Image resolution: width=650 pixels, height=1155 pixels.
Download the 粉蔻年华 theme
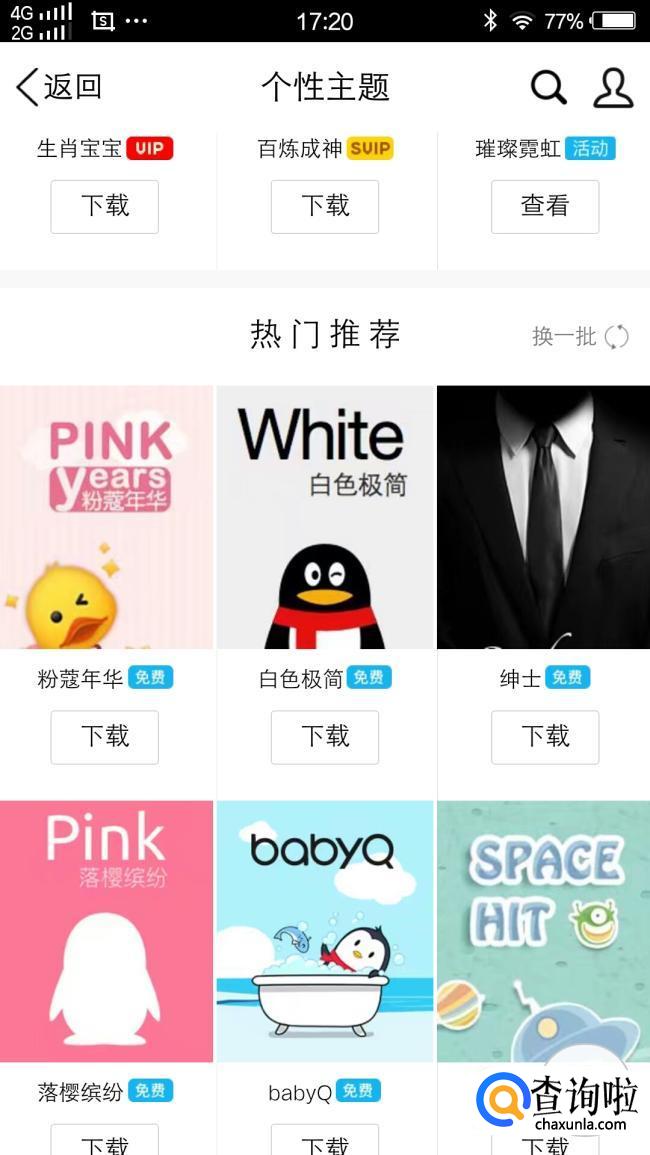pyautogui.click(x=105, y=737)
